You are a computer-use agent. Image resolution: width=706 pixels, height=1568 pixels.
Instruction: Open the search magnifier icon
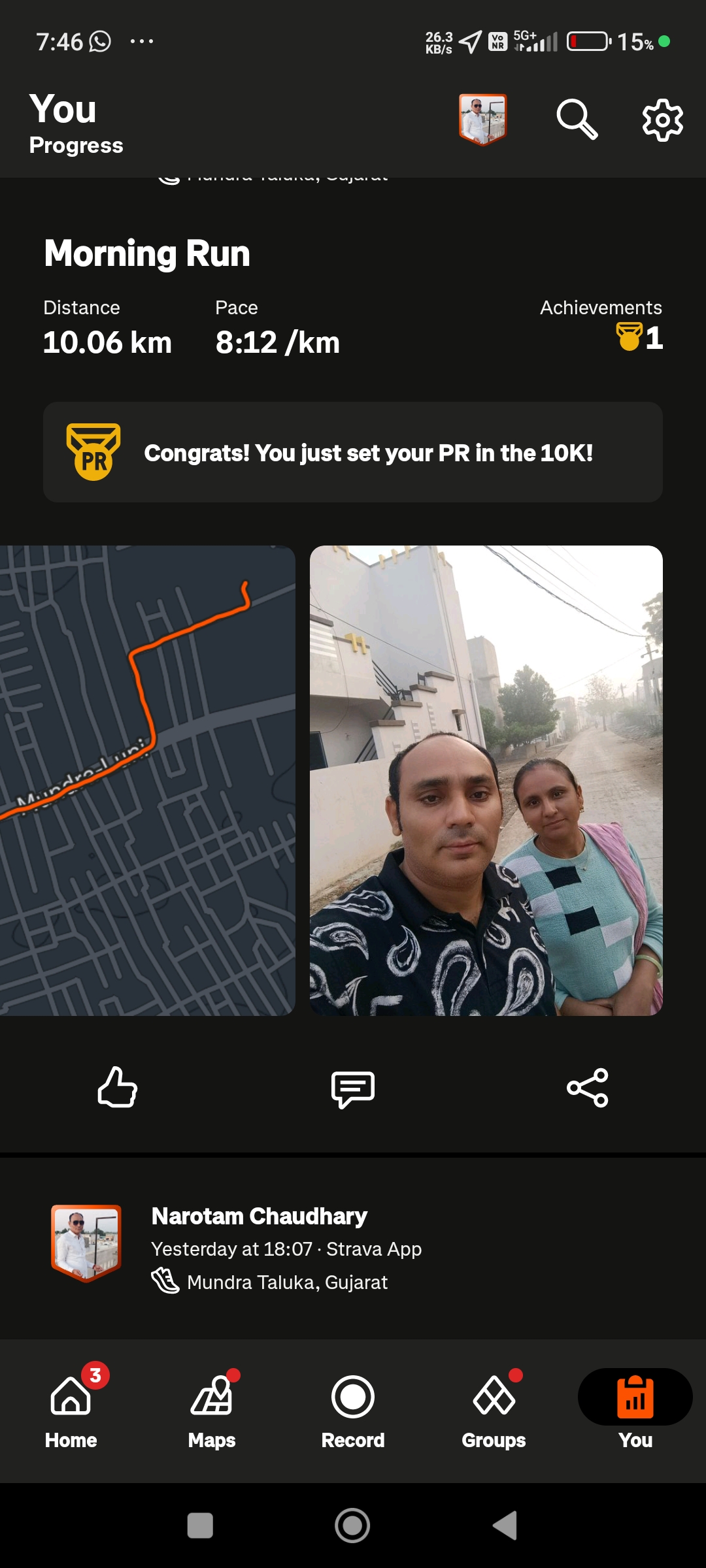[577, 120]
